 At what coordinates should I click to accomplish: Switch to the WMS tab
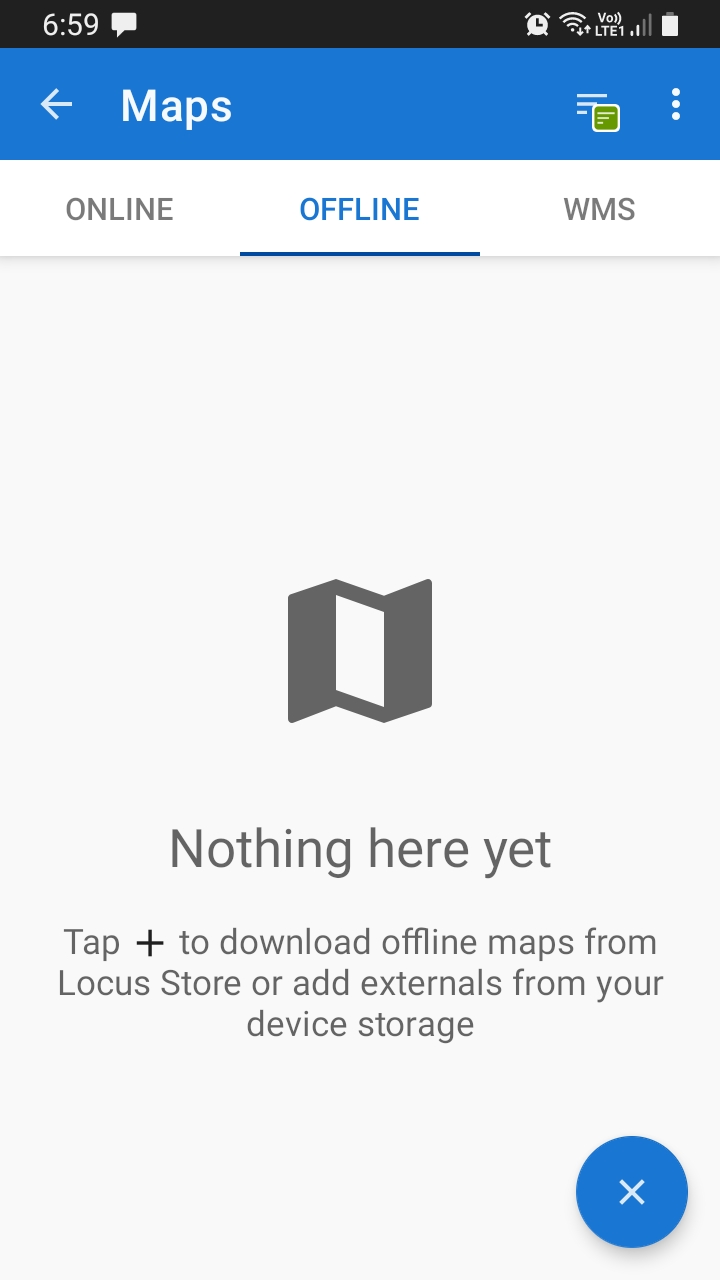599,209
